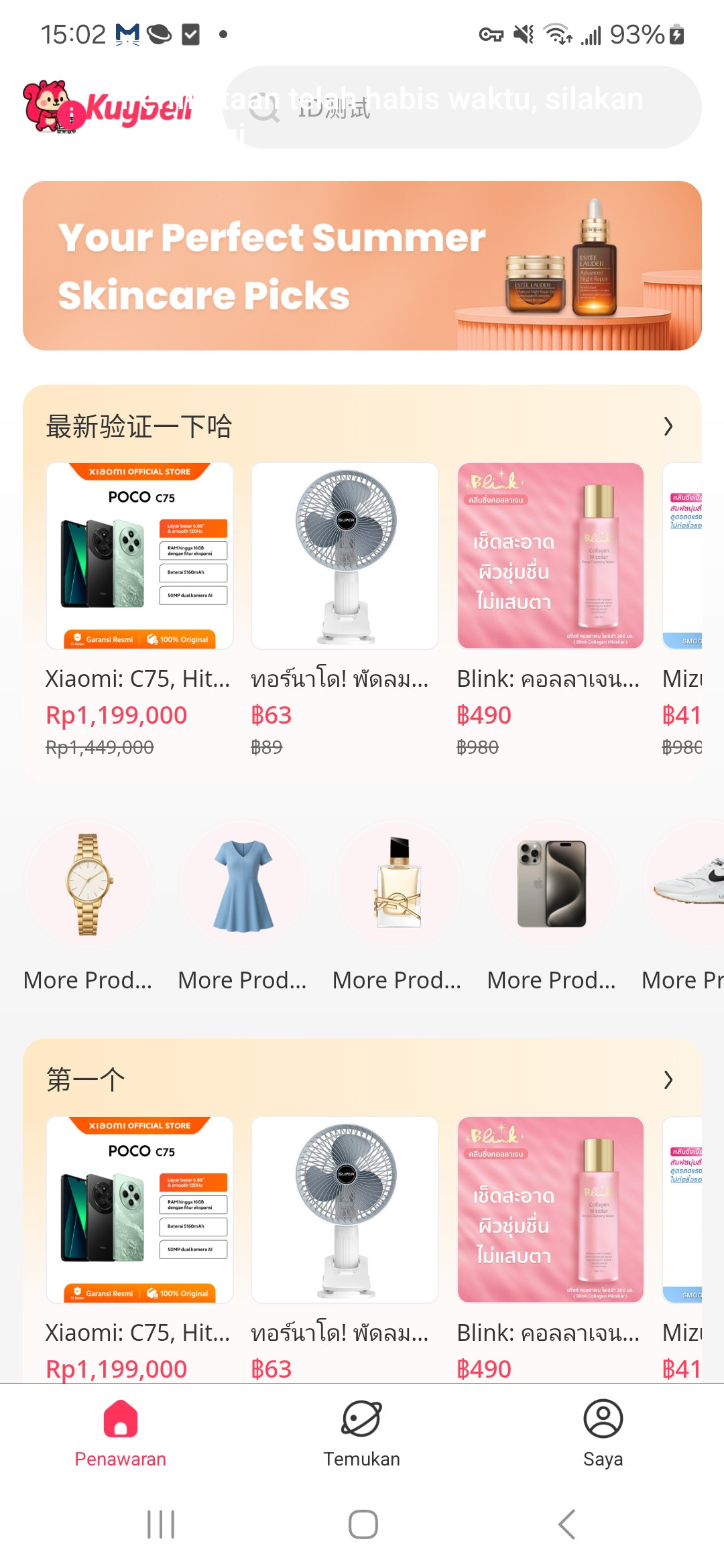Image resolution: width=724 pixels, height=1568 pixels.
Task: Open Xiaomi C75 product under 第一个
Action: (139, 1210)
